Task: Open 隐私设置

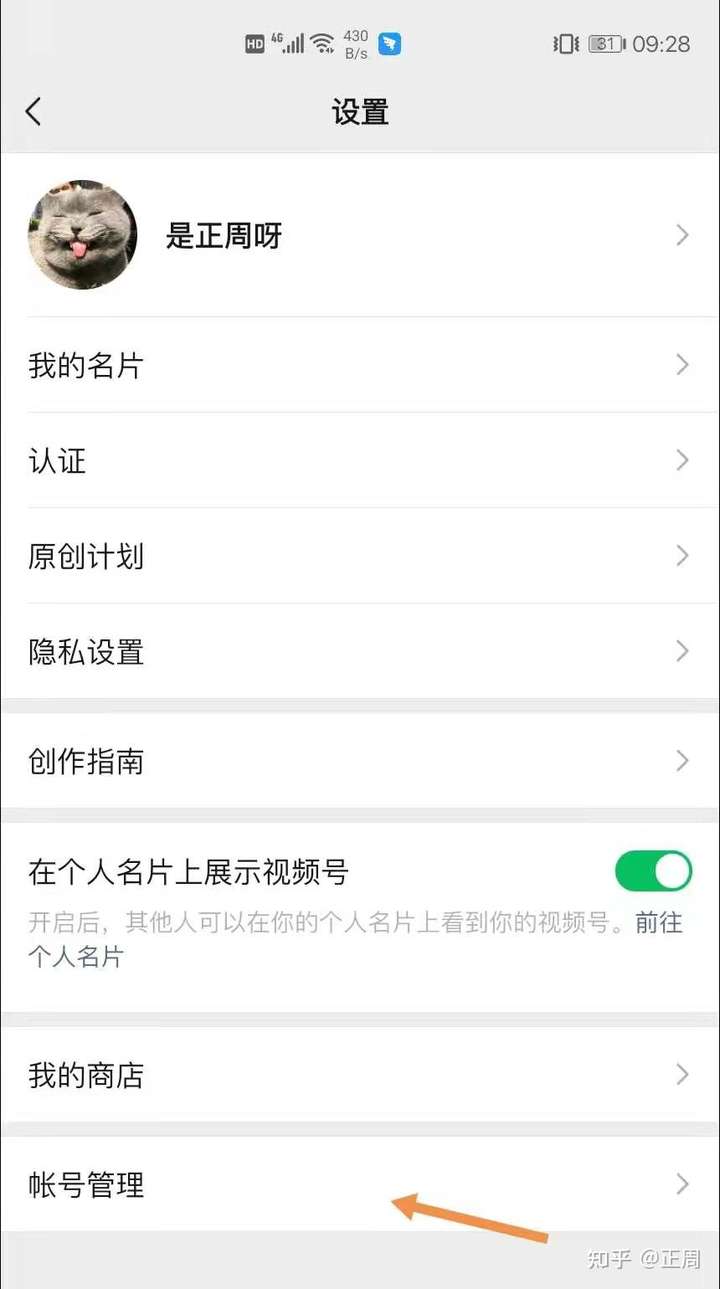Action: [x=360, y=651]
